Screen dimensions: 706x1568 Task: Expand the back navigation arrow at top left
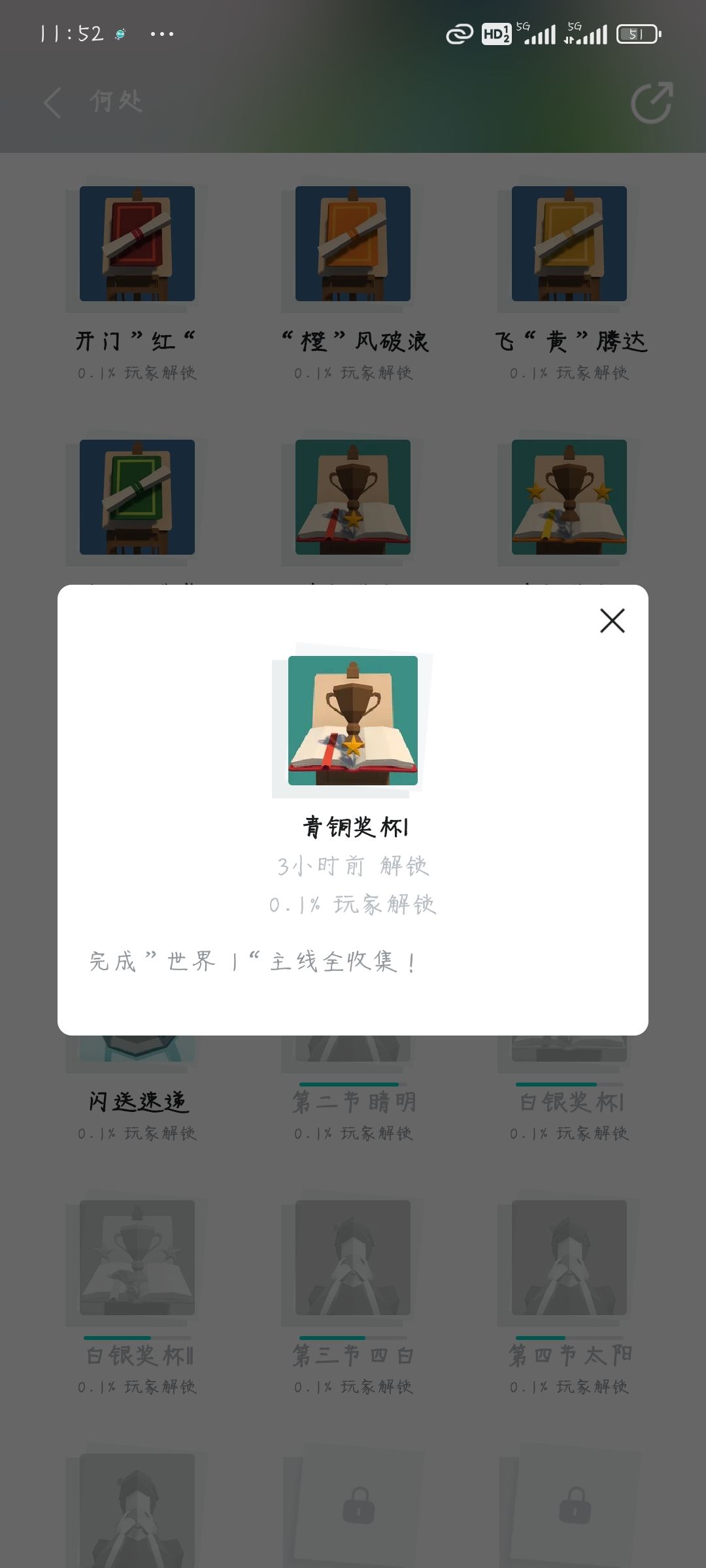52,101
